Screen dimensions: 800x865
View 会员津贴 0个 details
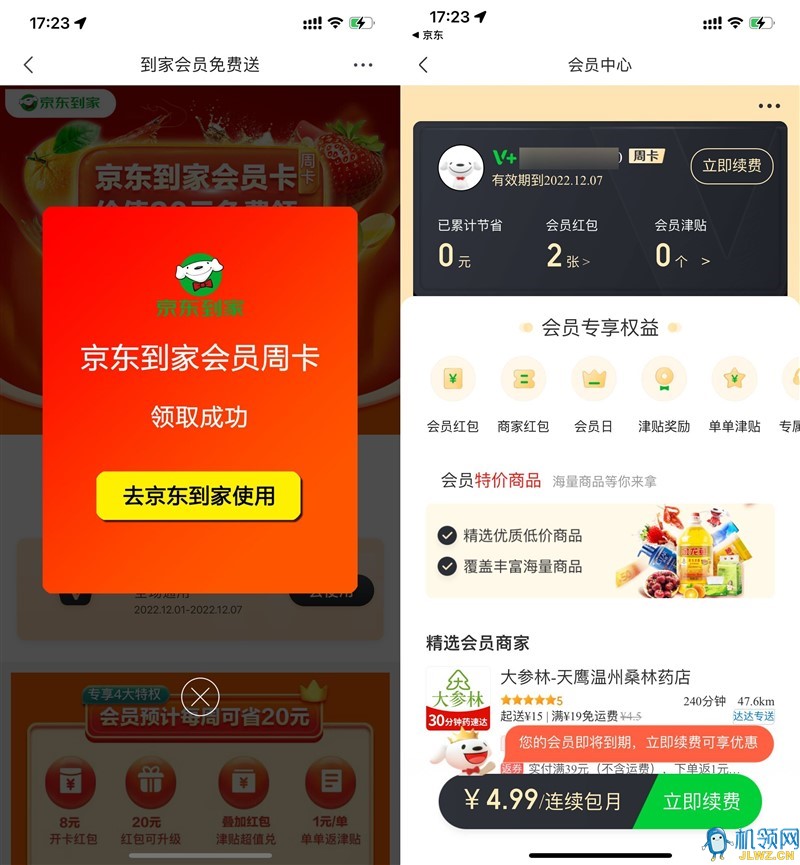[682, 256]
